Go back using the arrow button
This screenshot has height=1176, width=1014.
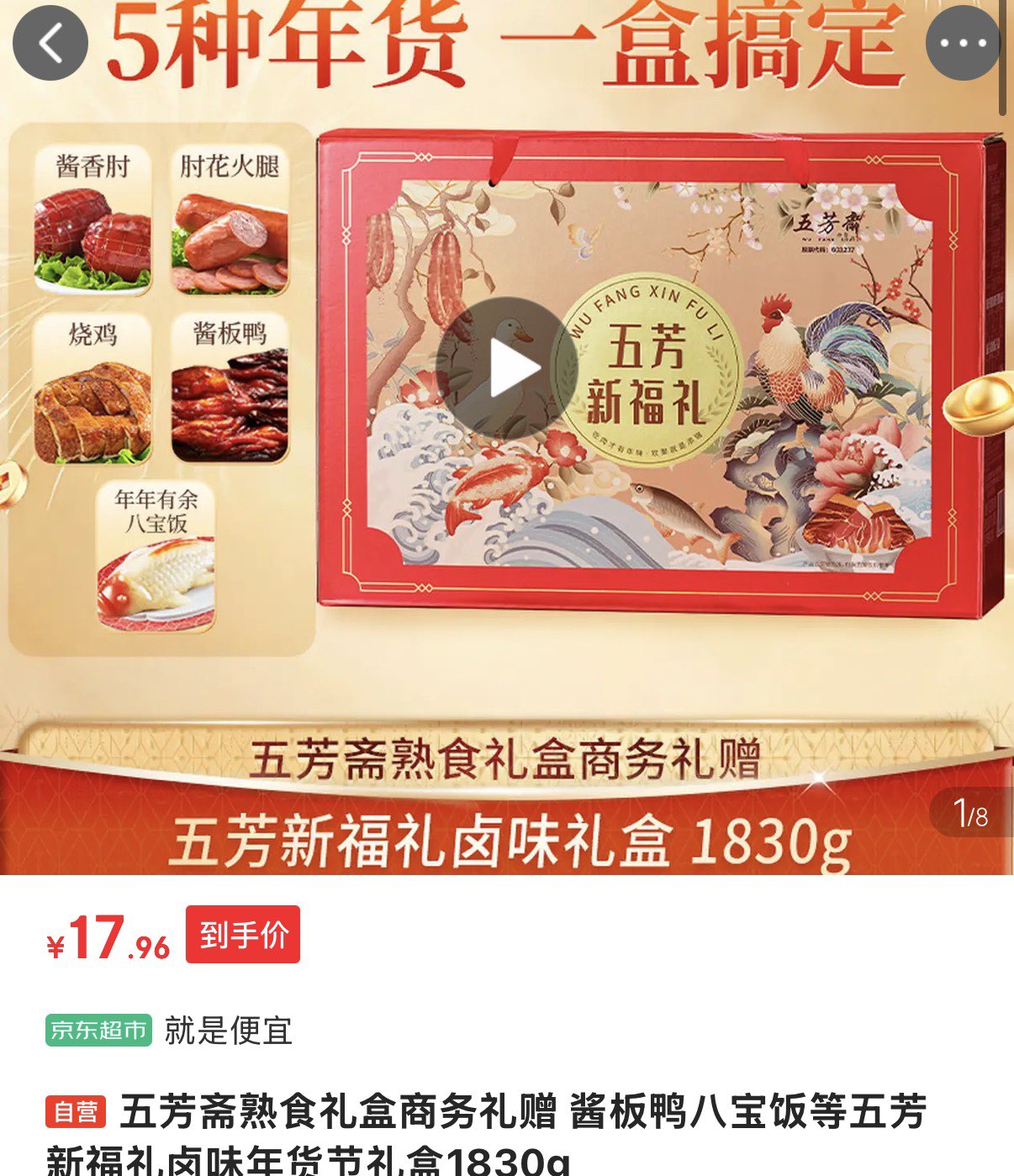(50, 43)
